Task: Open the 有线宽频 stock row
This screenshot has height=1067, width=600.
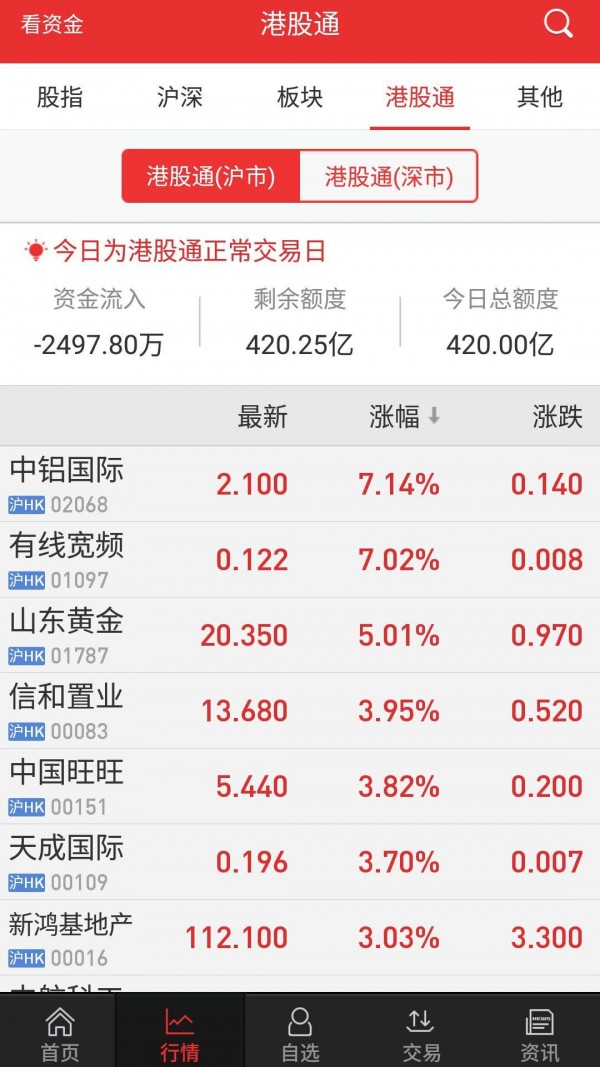Action: coord(300,560)
